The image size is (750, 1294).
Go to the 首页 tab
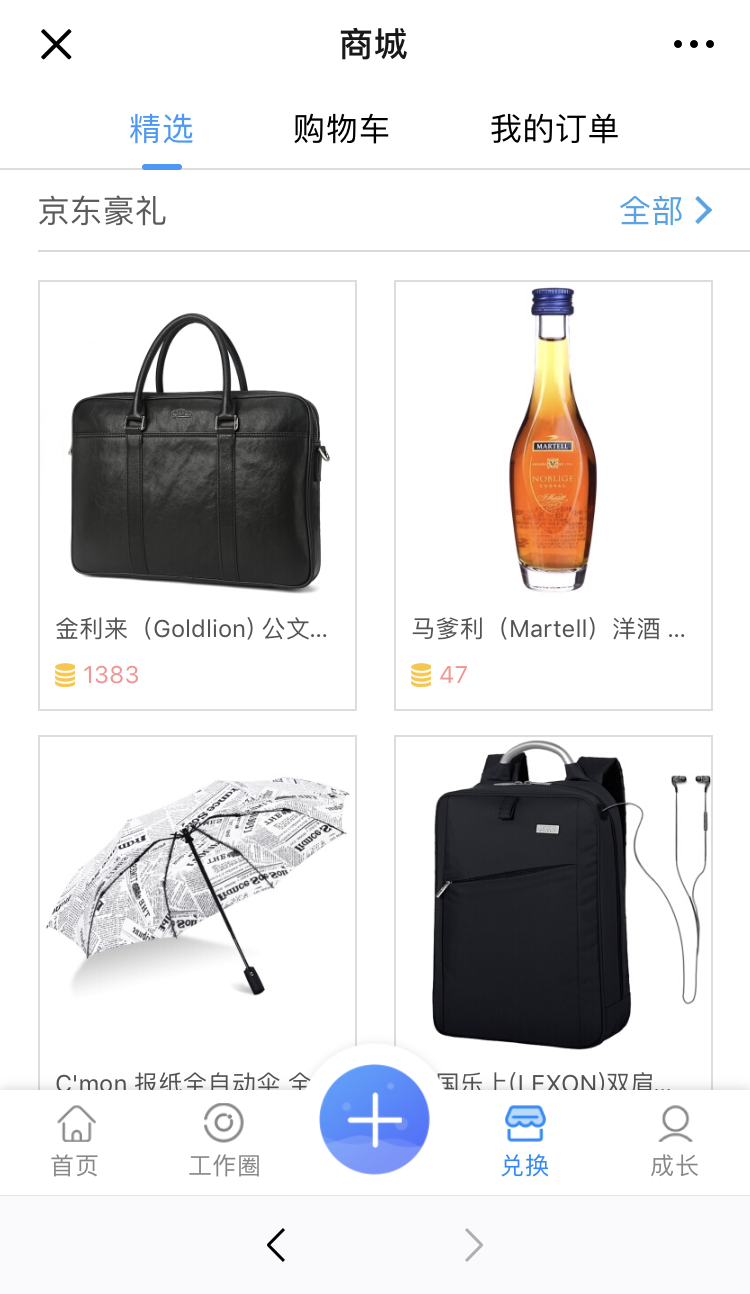click(x=75, y=1140)
